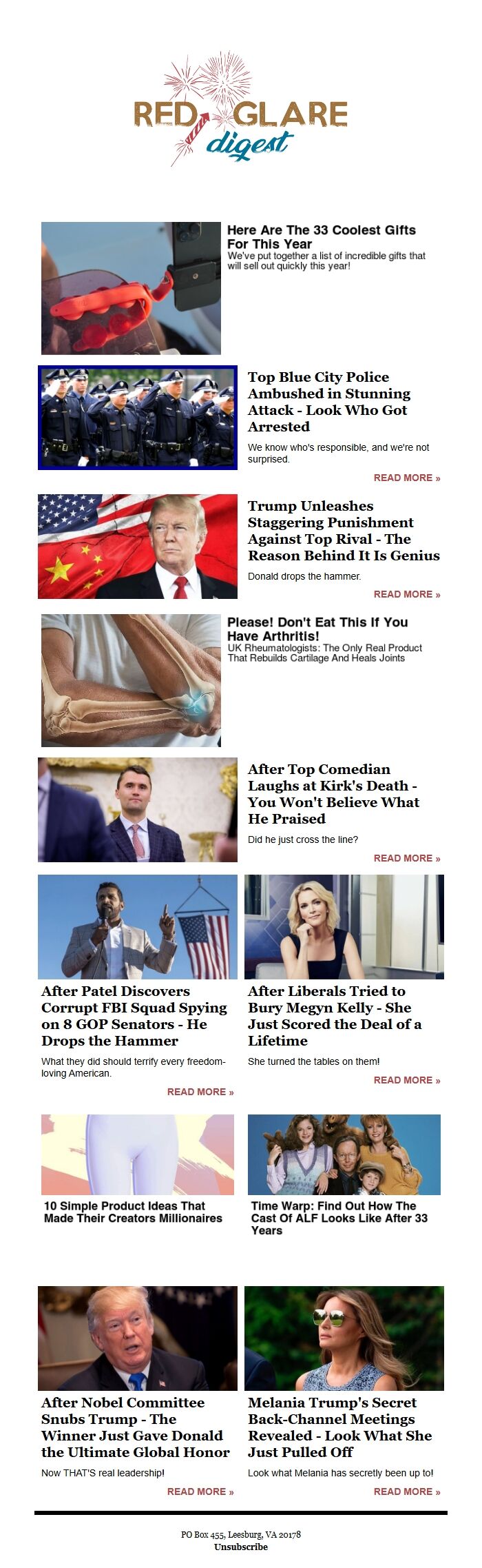Open the Nobel Committee Snubs Trump image
Screen dimensions: 482x1568
click(x=138, y=1337)
